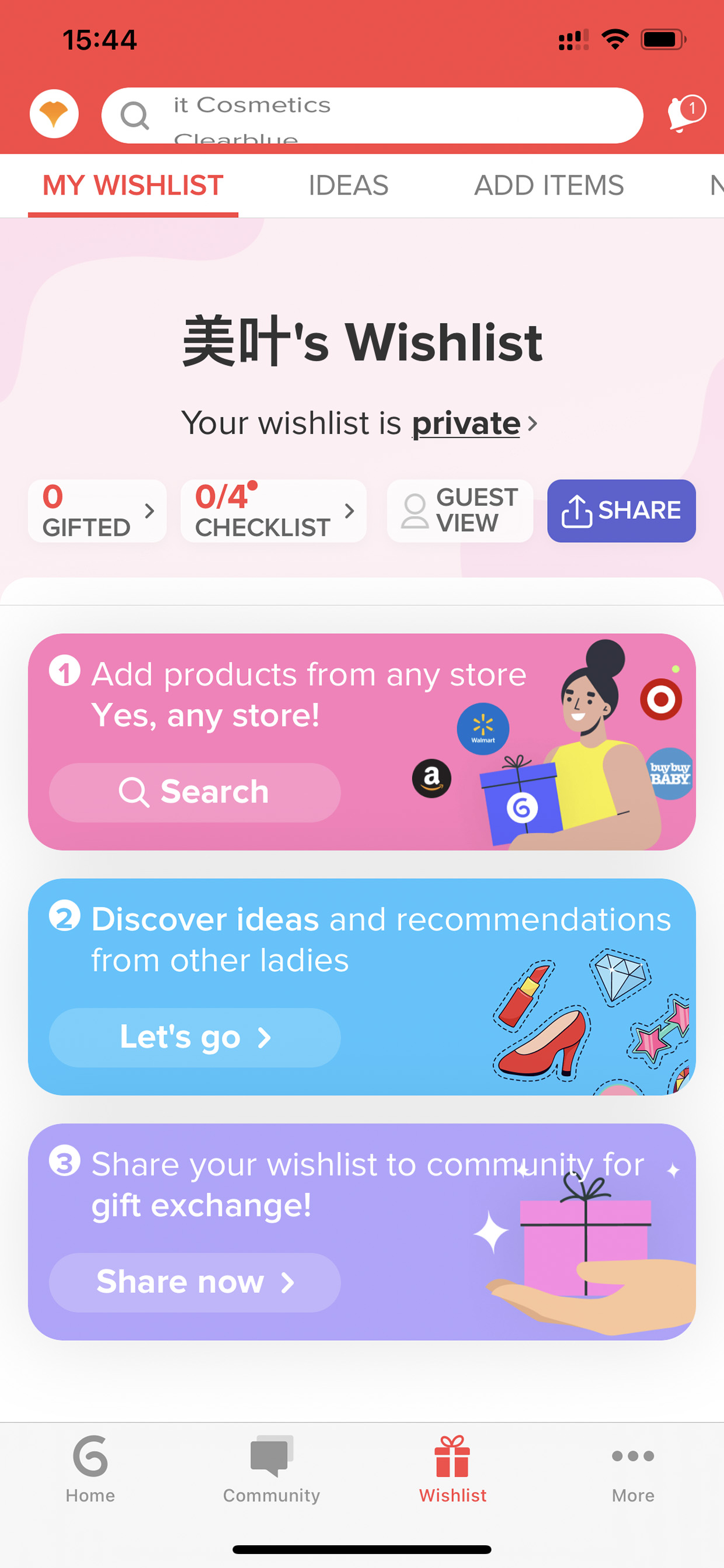
Task: Switch to the IDEAS tab
Action: click(348, 185)
